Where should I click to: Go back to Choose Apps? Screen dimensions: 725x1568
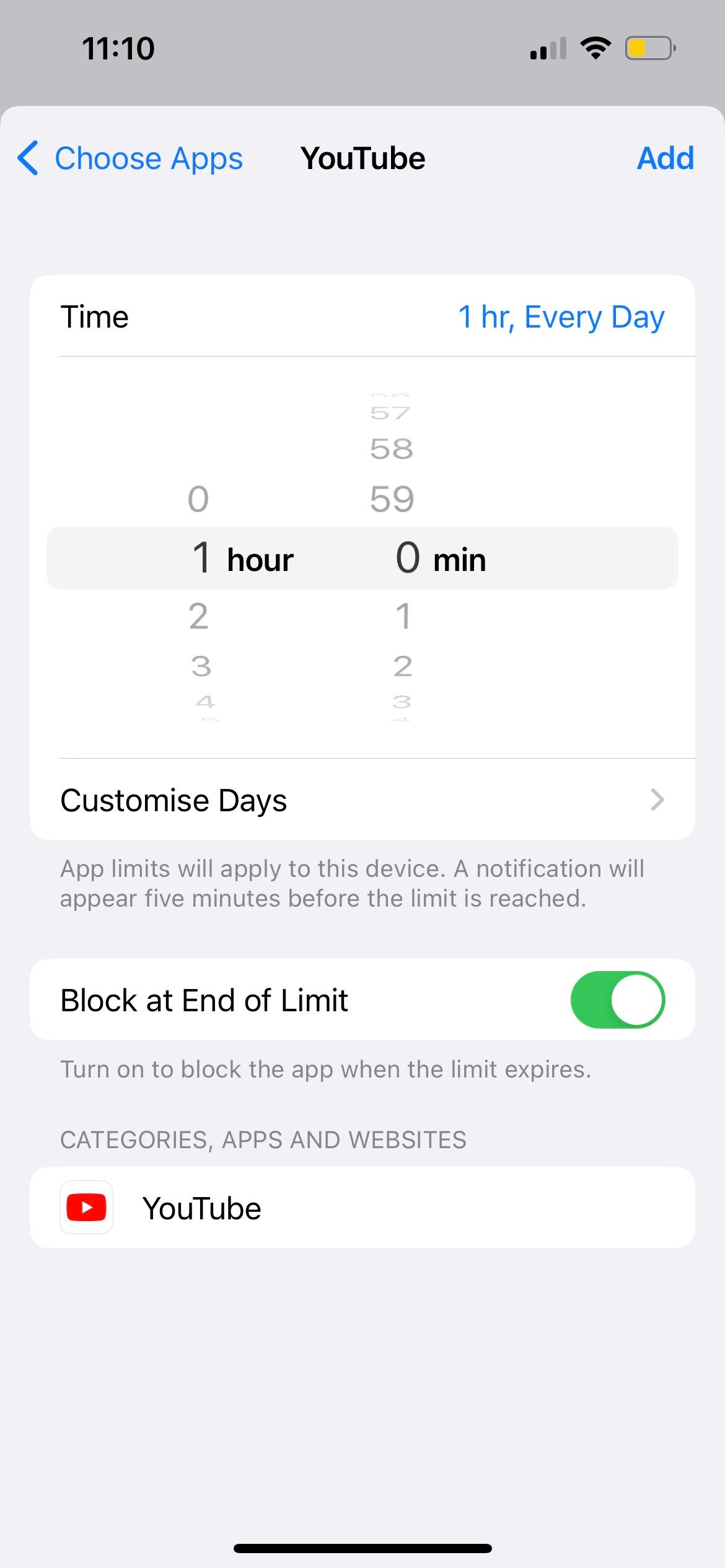130,159
